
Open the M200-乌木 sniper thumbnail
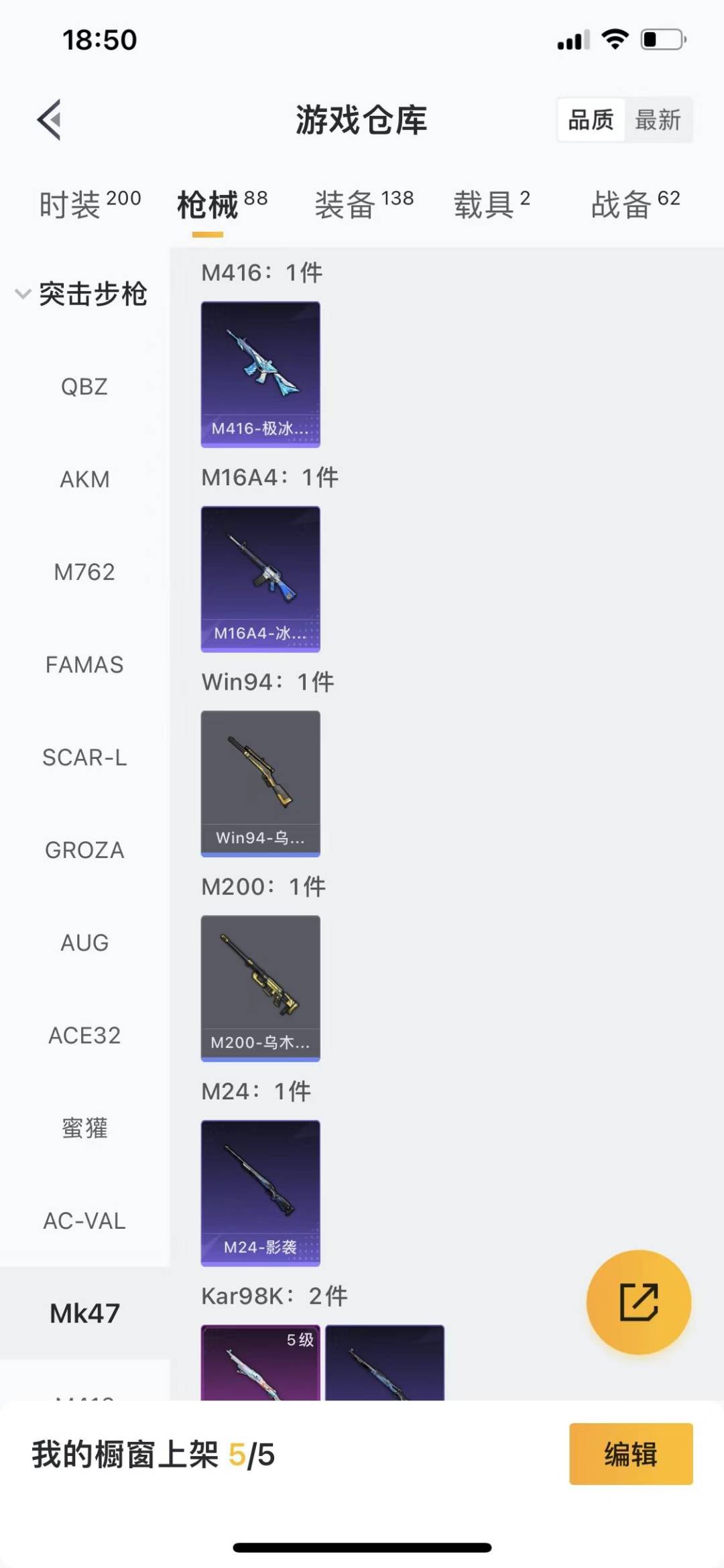click(260, 987)
